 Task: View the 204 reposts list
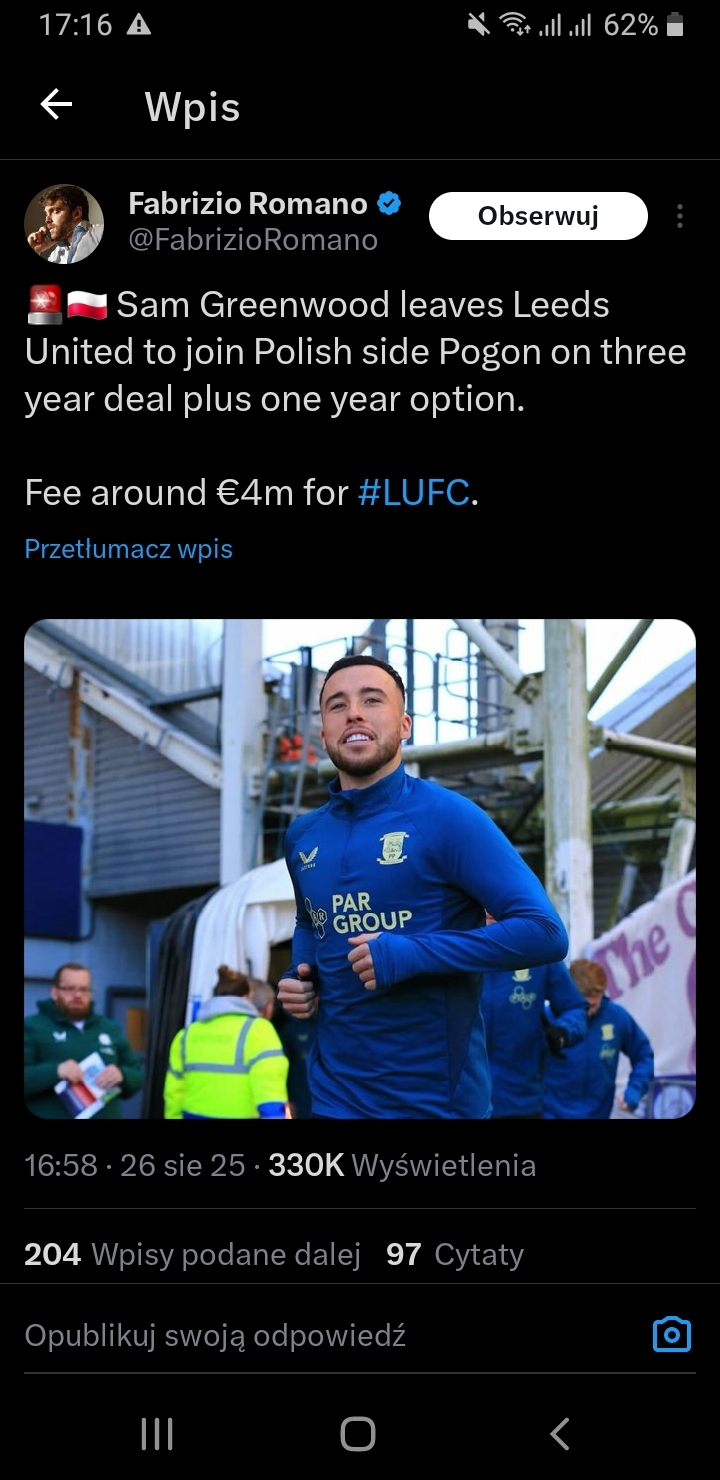[192, 1254]
